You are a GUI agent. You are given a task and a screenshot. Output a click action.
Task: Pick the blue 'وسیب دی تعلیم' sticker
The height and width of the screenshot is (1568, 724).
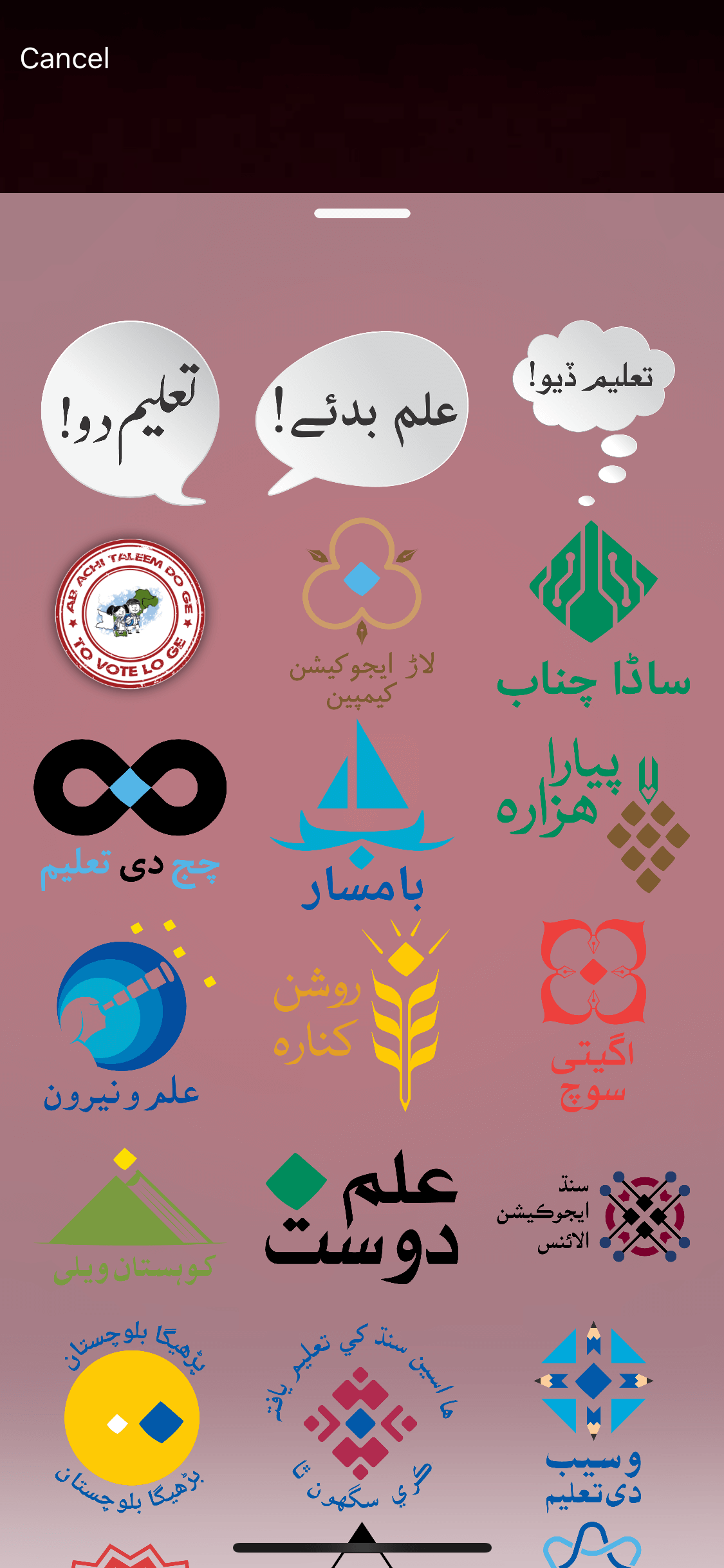tap(593, 1416)
